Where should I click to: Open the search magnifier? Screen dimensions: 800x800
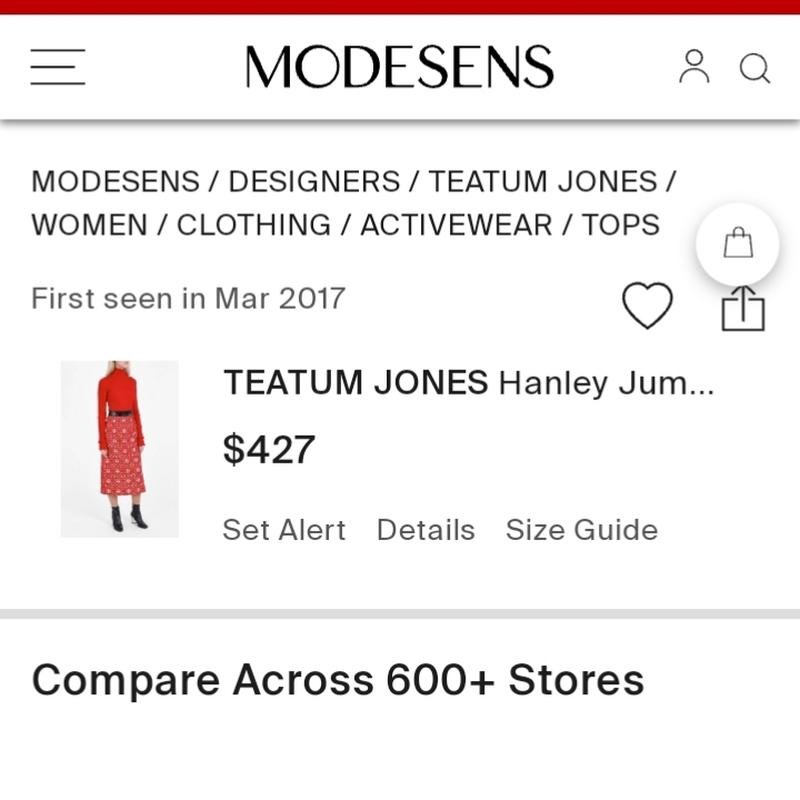click(754, 68)
